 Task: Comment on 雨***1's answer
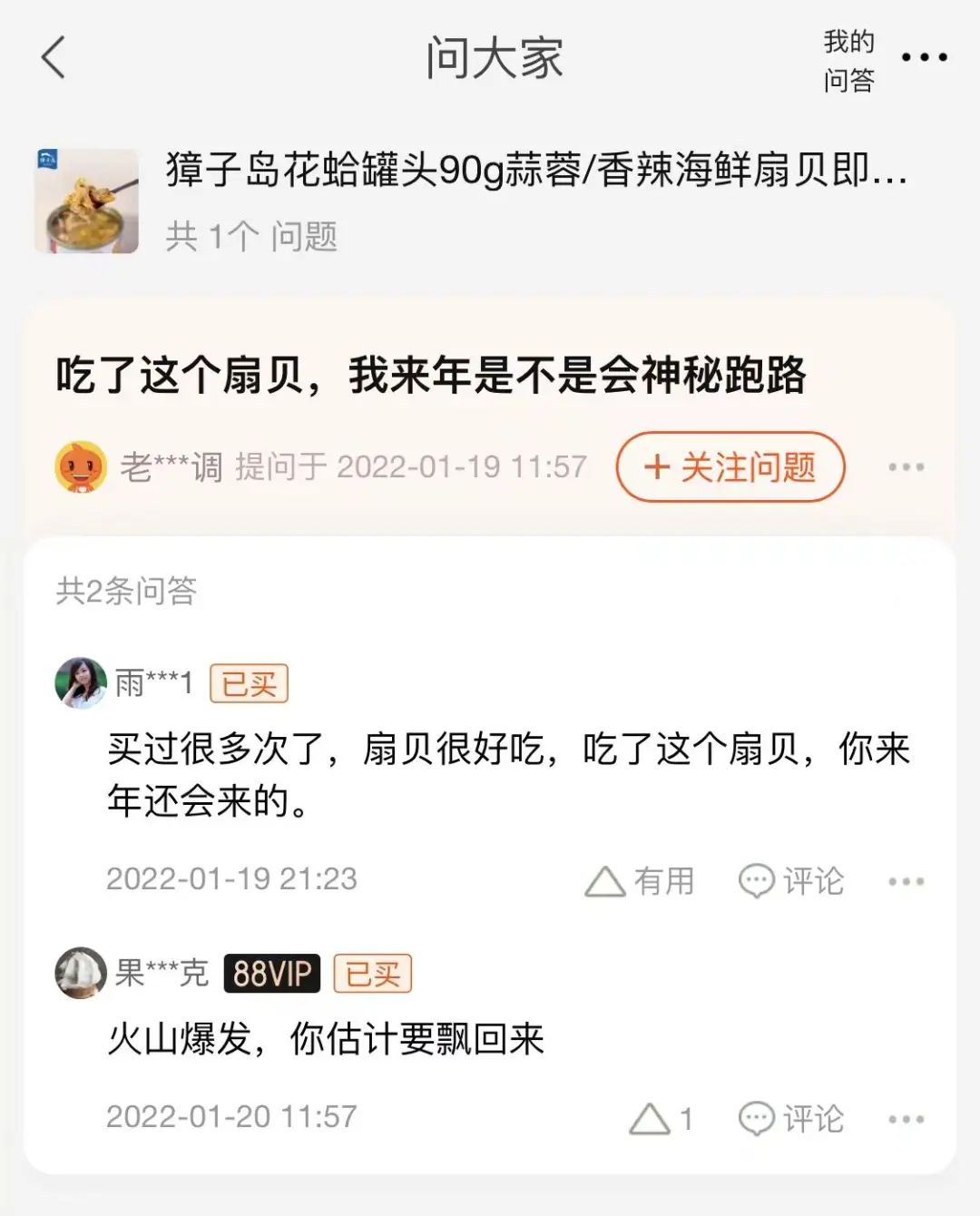pyautogui.click(x=791, y=880)
